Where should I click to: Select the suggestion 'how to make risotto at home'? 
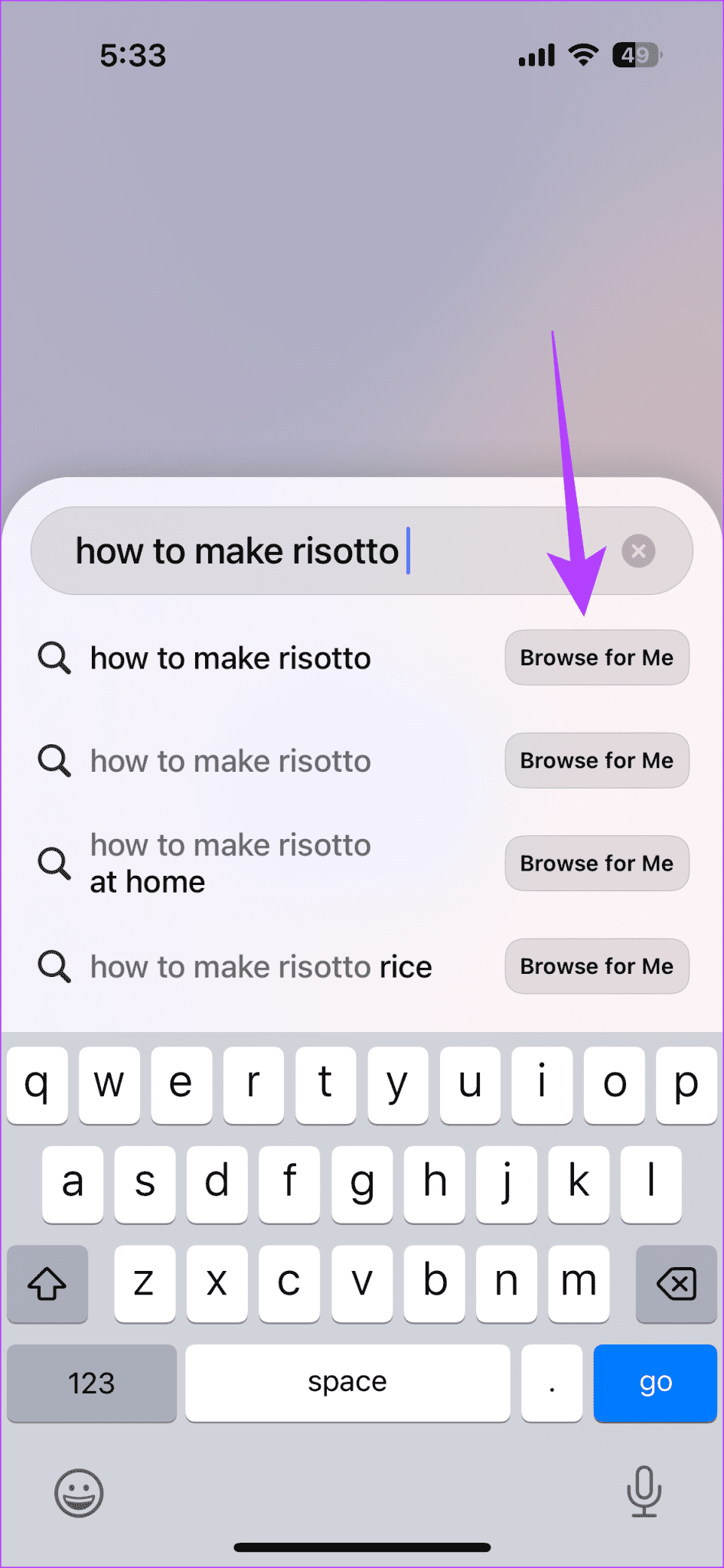230,863
